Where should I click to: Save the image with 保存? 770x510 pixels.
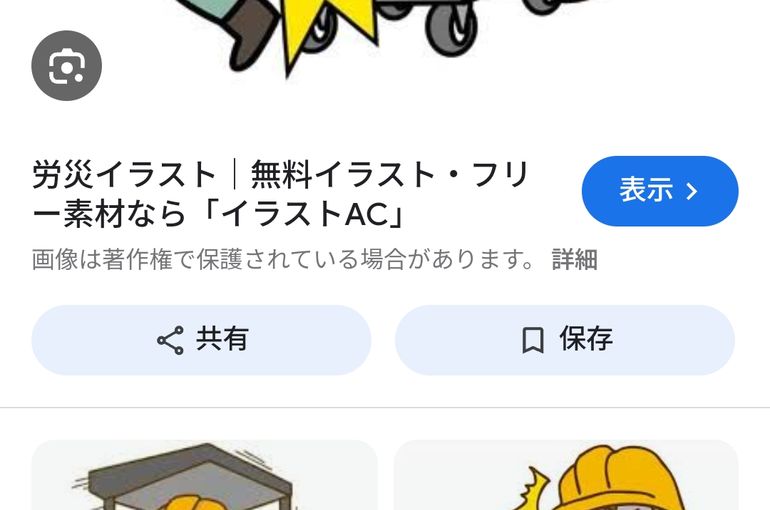pyautogui.click(x=565, y=340)
